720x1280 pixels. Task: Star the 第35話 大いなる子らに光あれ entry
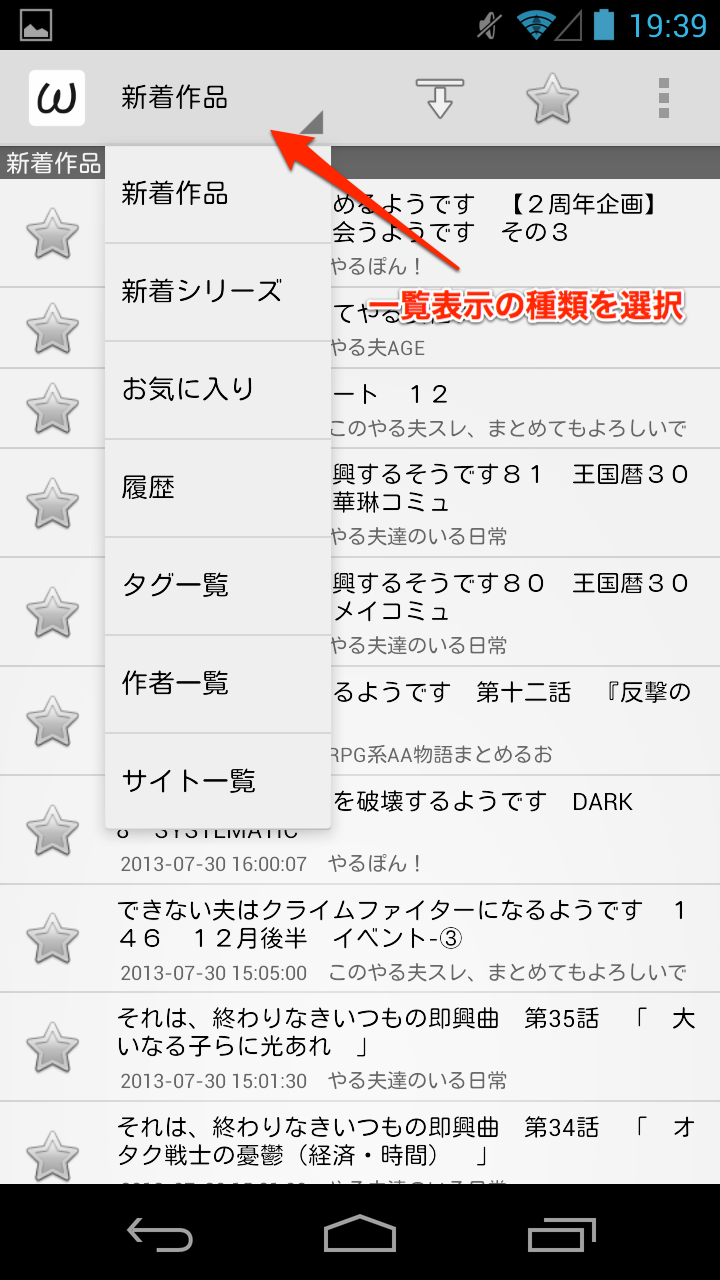point(52,1047)
